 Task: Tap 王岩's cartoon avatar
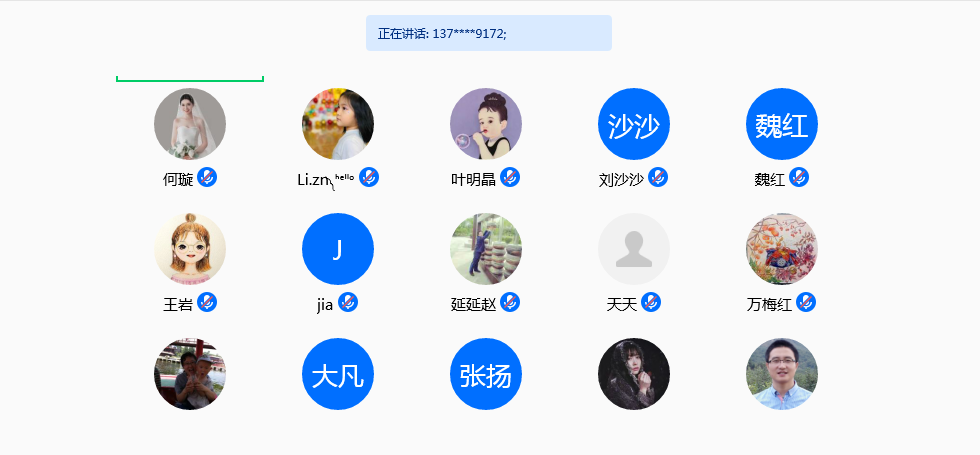click(x=190, y=249)
